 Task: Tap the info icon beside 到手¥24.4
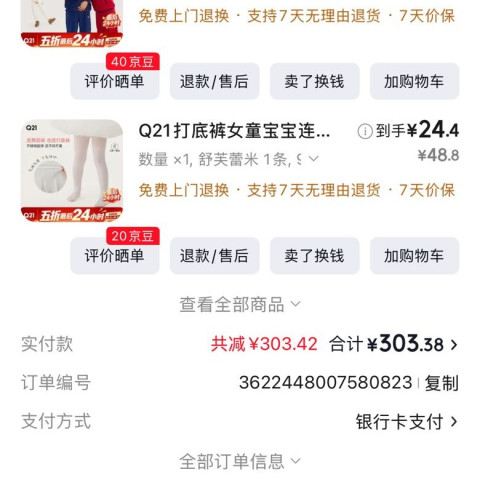tap(365, 131)
